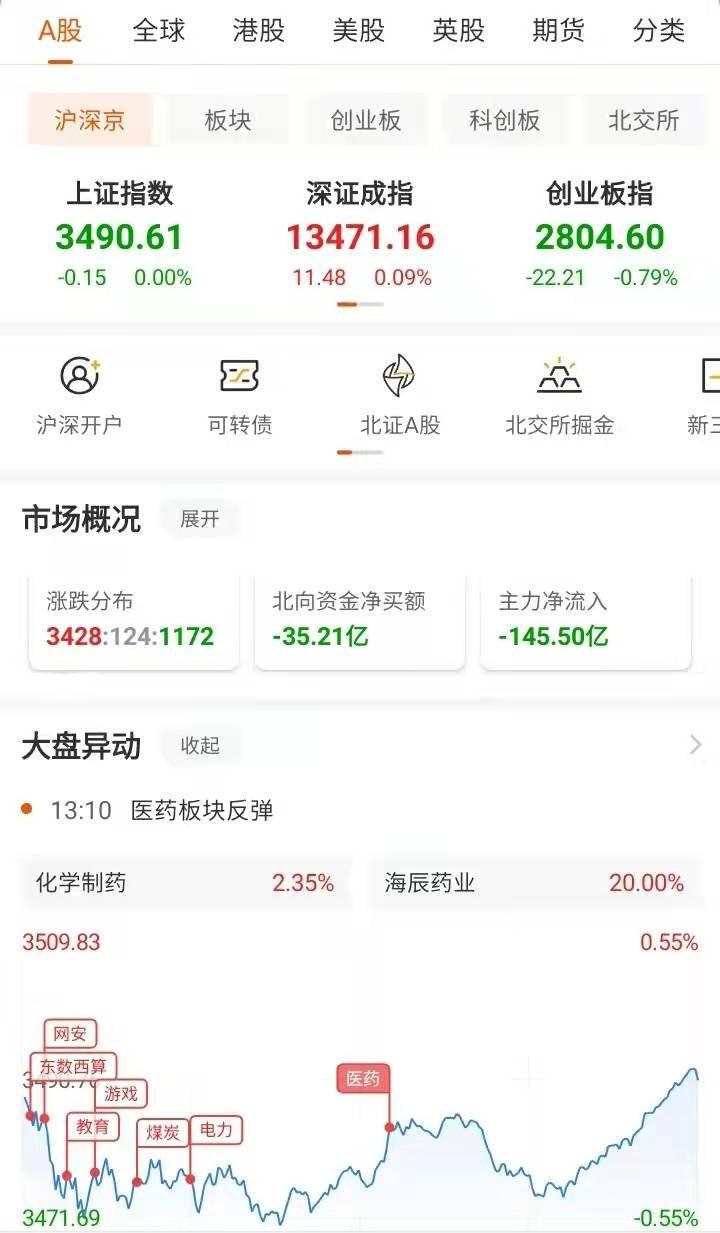View the 北交所 sub-tab
Viewport: 720px width, 1233px height.
(x=644, y=121)
